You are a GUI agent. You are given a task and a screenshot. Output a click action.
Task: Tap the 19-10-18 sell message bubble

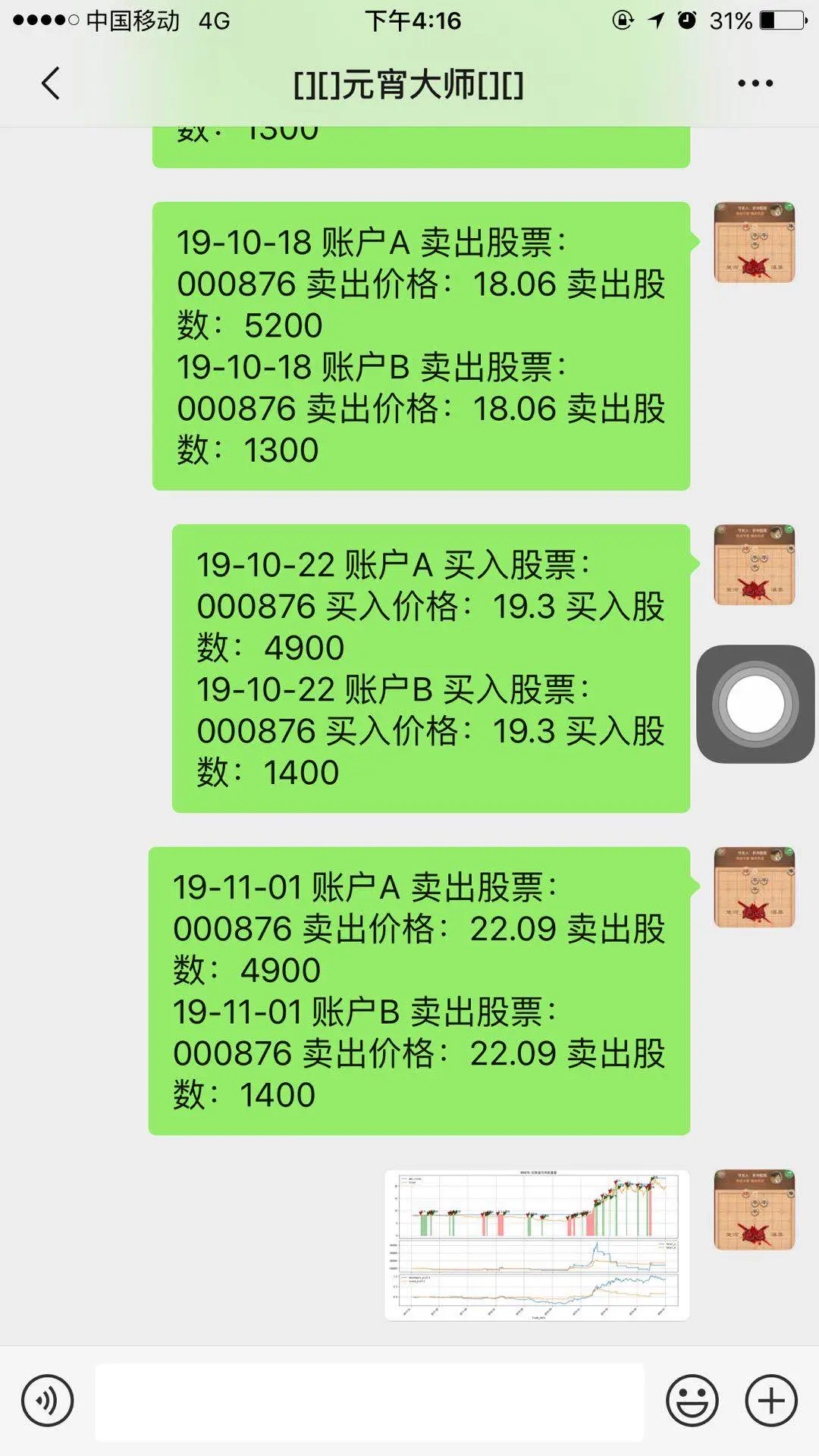422,345
